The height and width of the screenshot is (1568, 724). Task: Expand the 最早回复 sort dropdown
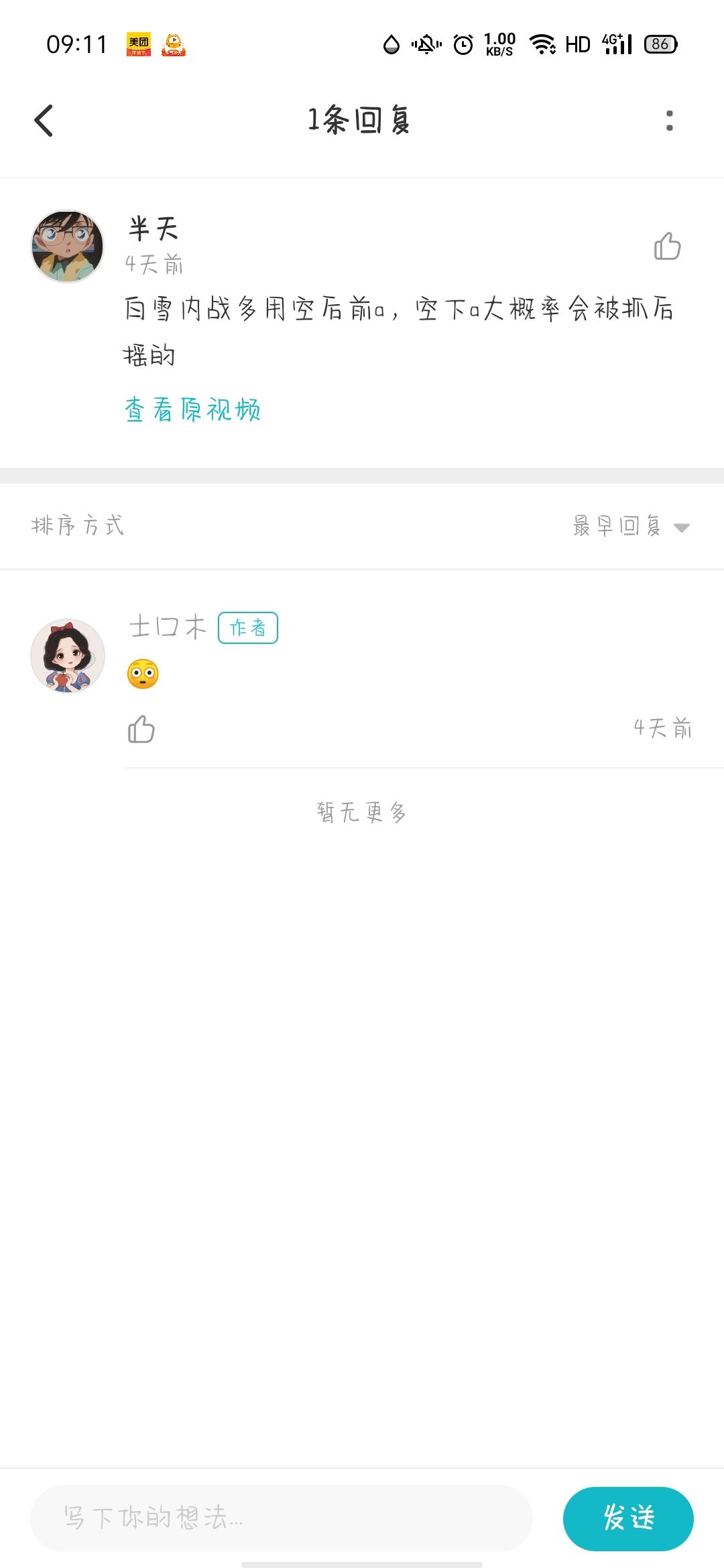630,527
